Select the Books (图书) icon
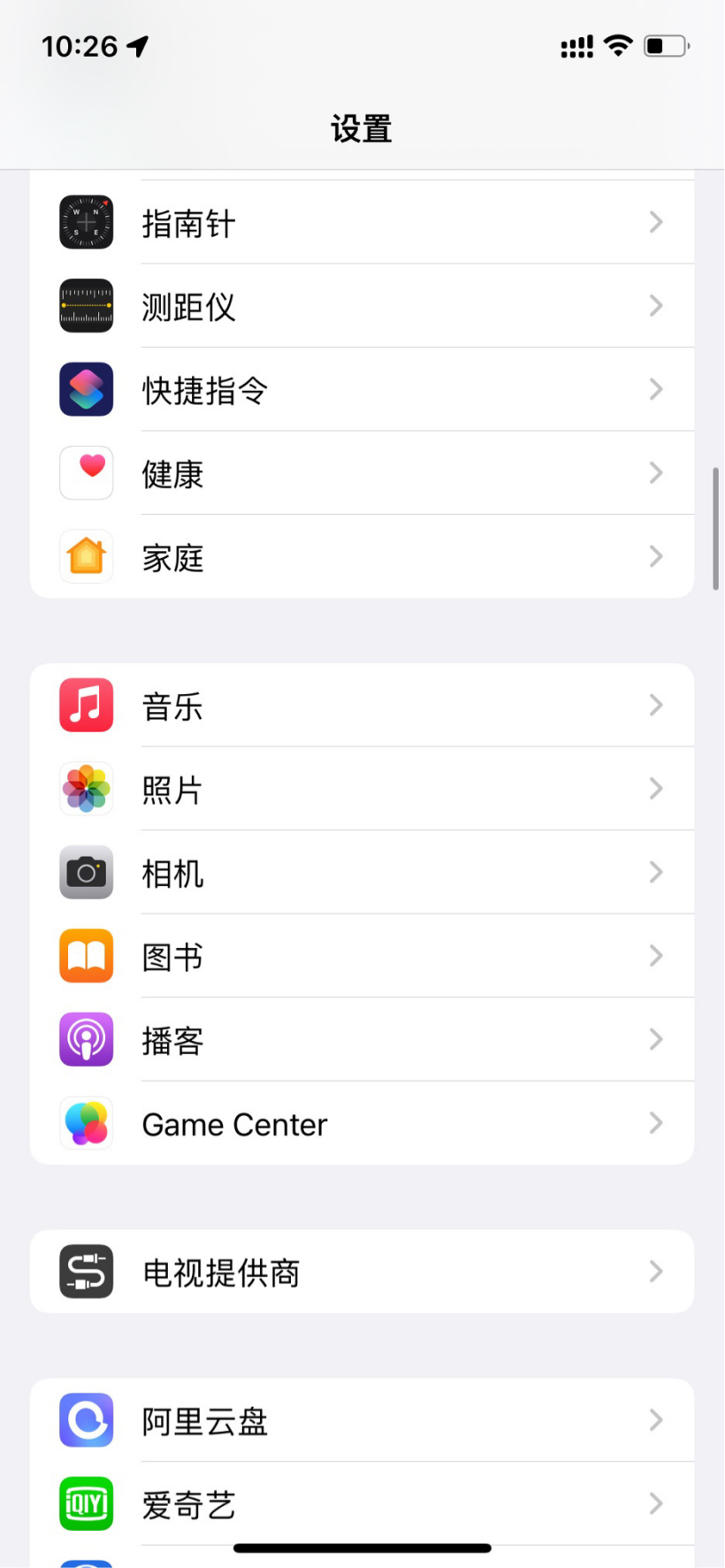725x1568 pixels. (x=86, y=956)
